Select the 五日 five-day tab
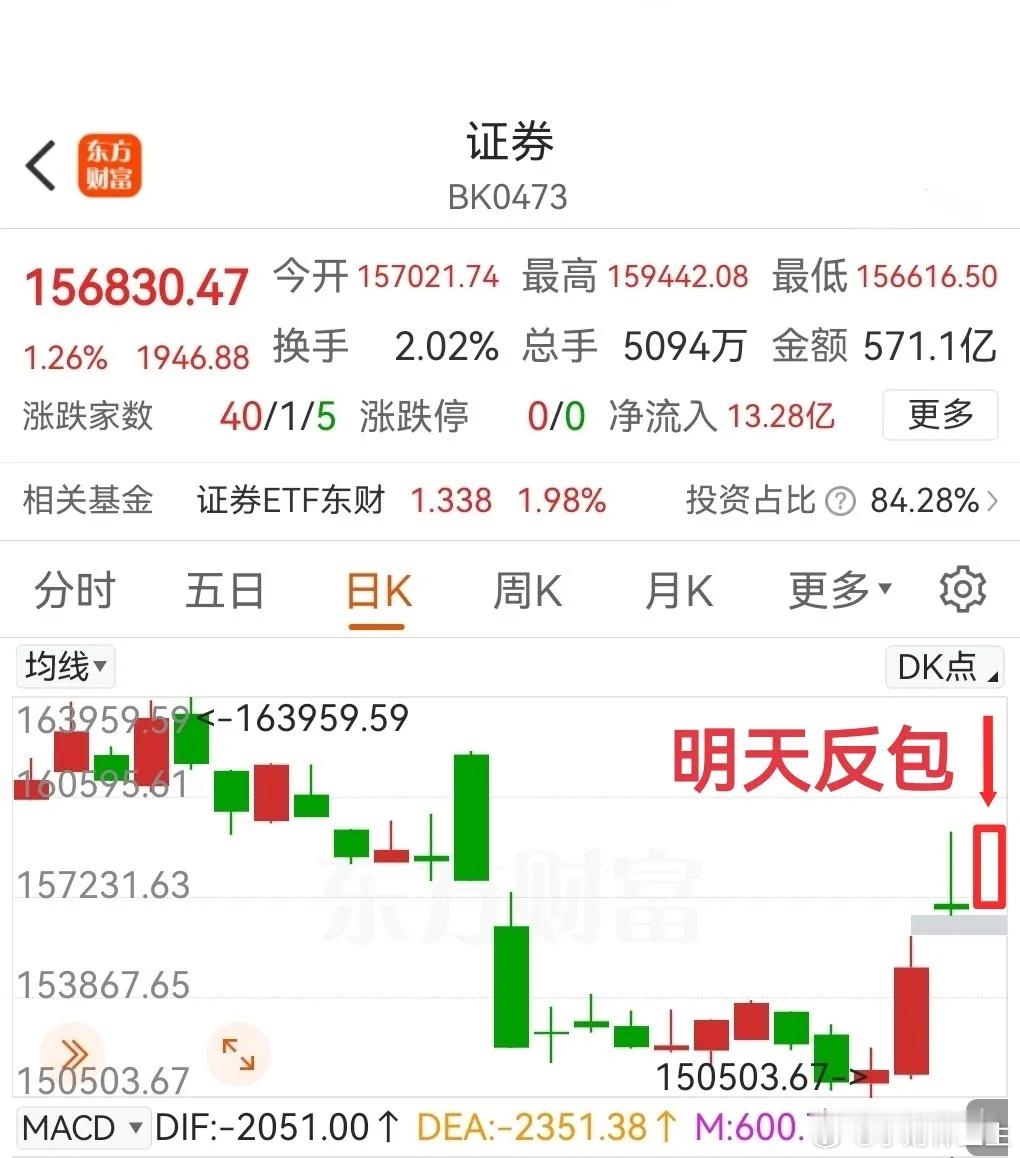This screenshot has width=1020, height=1158. (224, 590)
